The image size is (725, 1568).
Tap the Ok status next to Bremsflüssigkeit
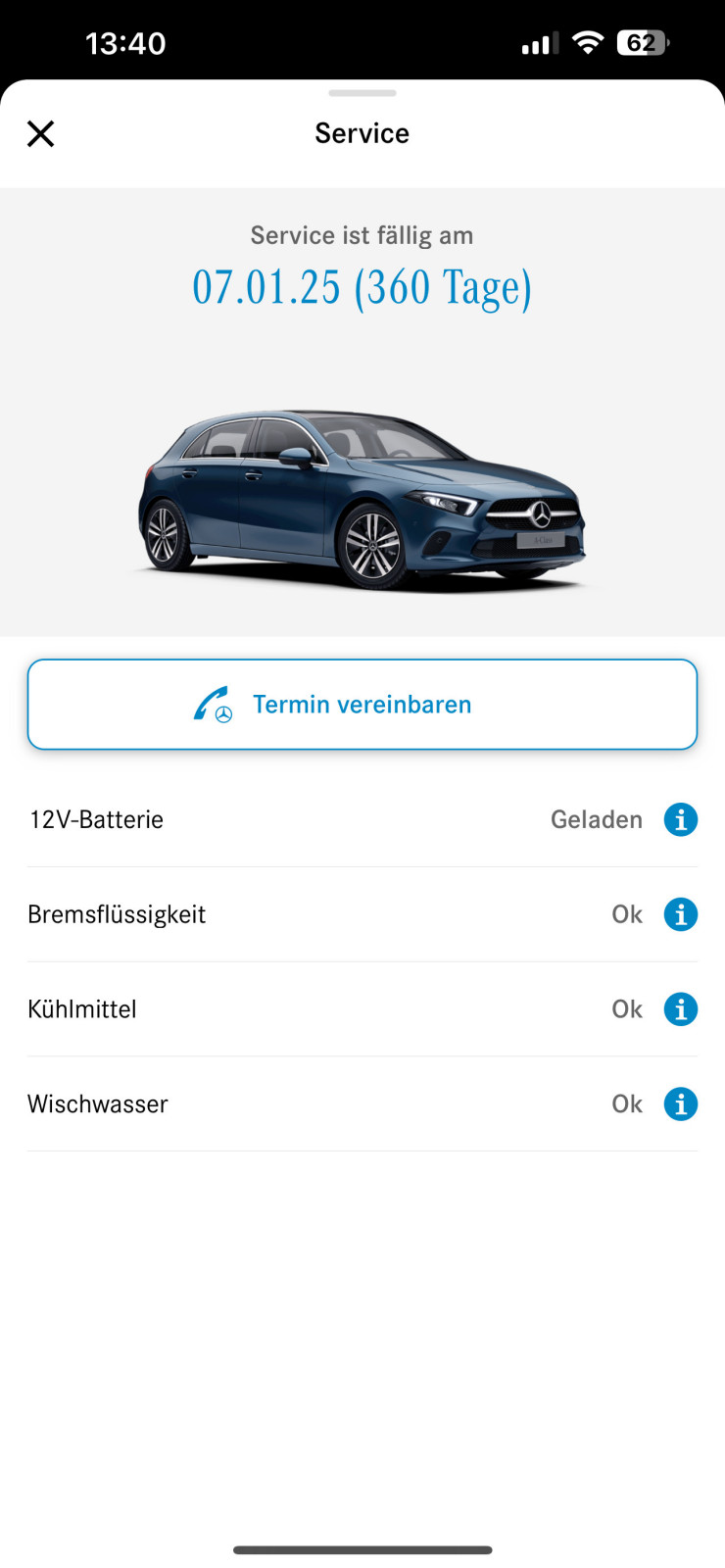click(626, 914)
